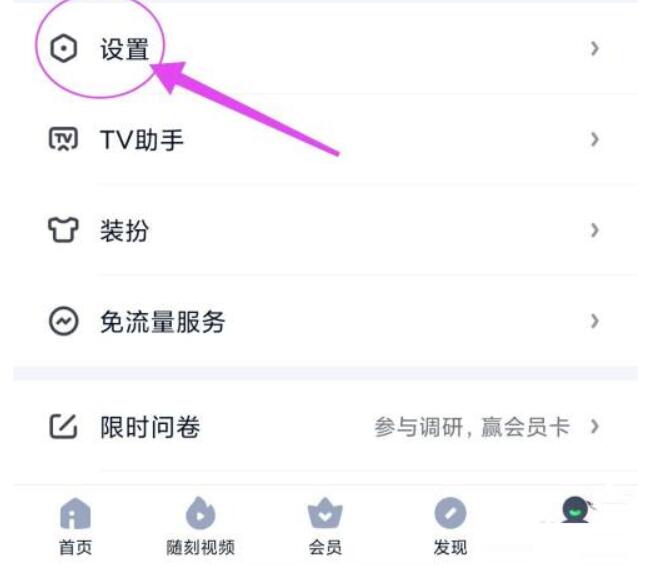Open the 限时问卷 survey row

[149, 428]
